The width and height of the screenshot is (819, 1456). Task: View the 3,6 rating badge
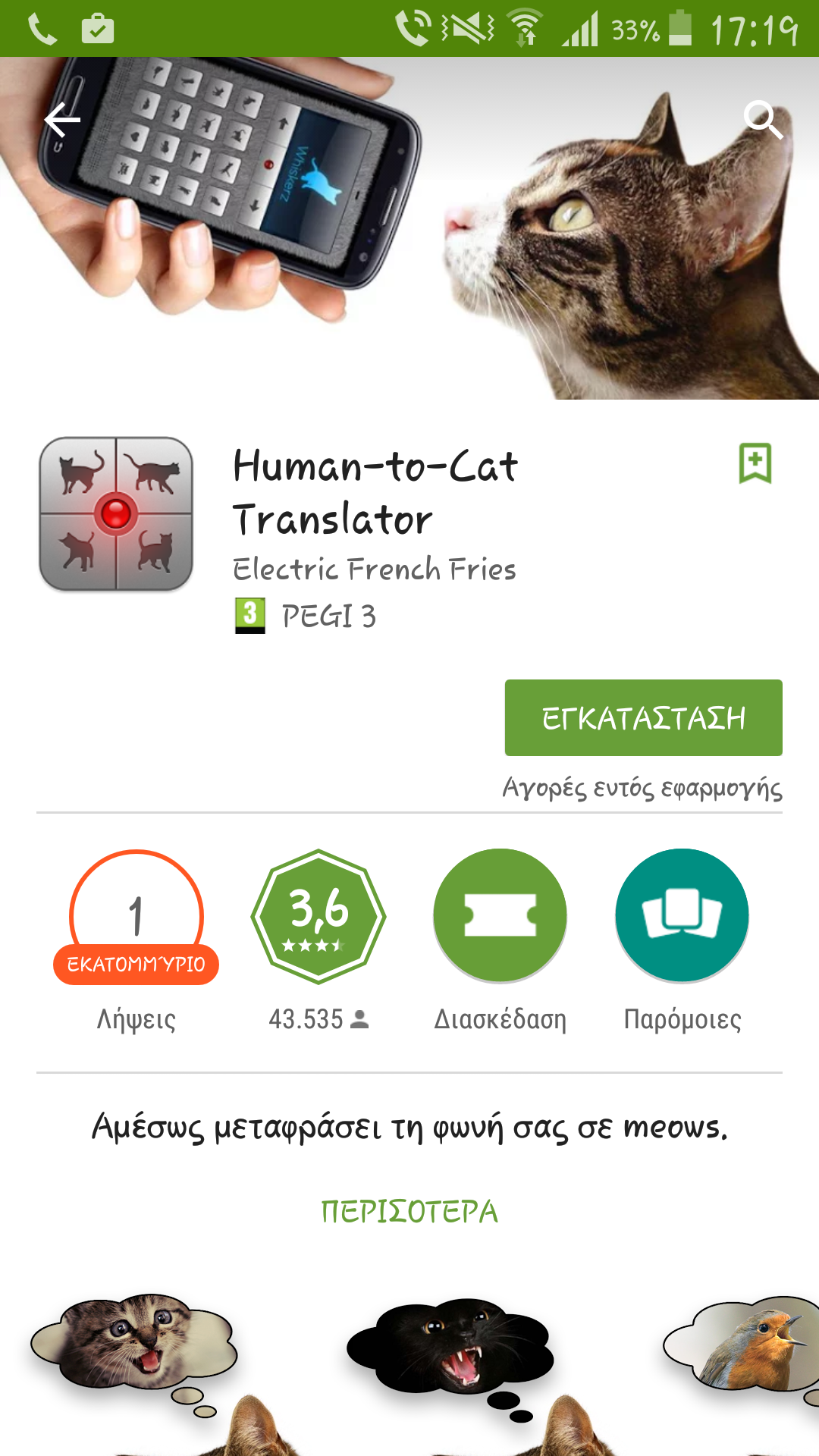[318, 916]
